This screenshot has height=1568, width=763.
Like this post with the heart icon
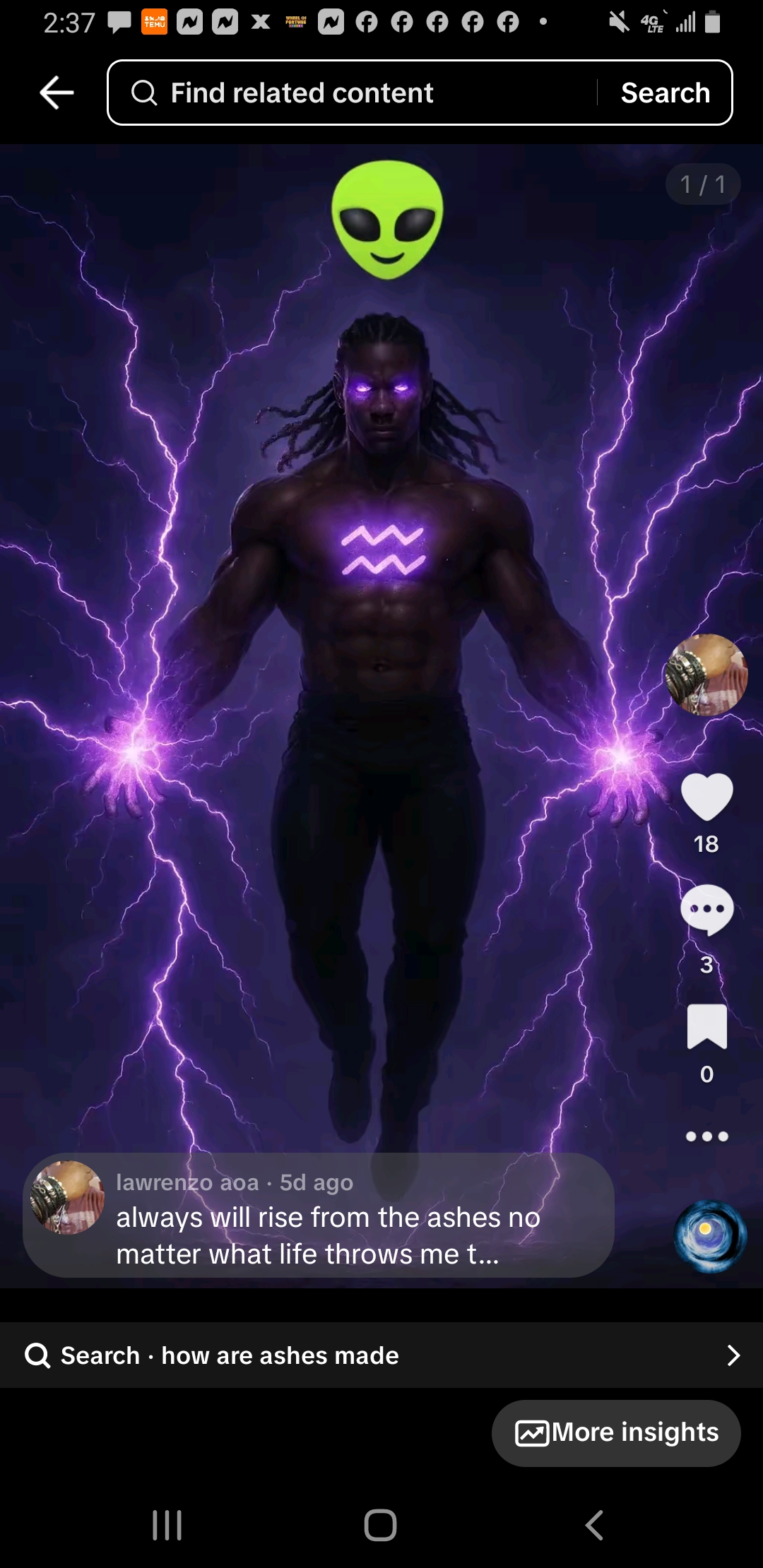click(706, 796)
